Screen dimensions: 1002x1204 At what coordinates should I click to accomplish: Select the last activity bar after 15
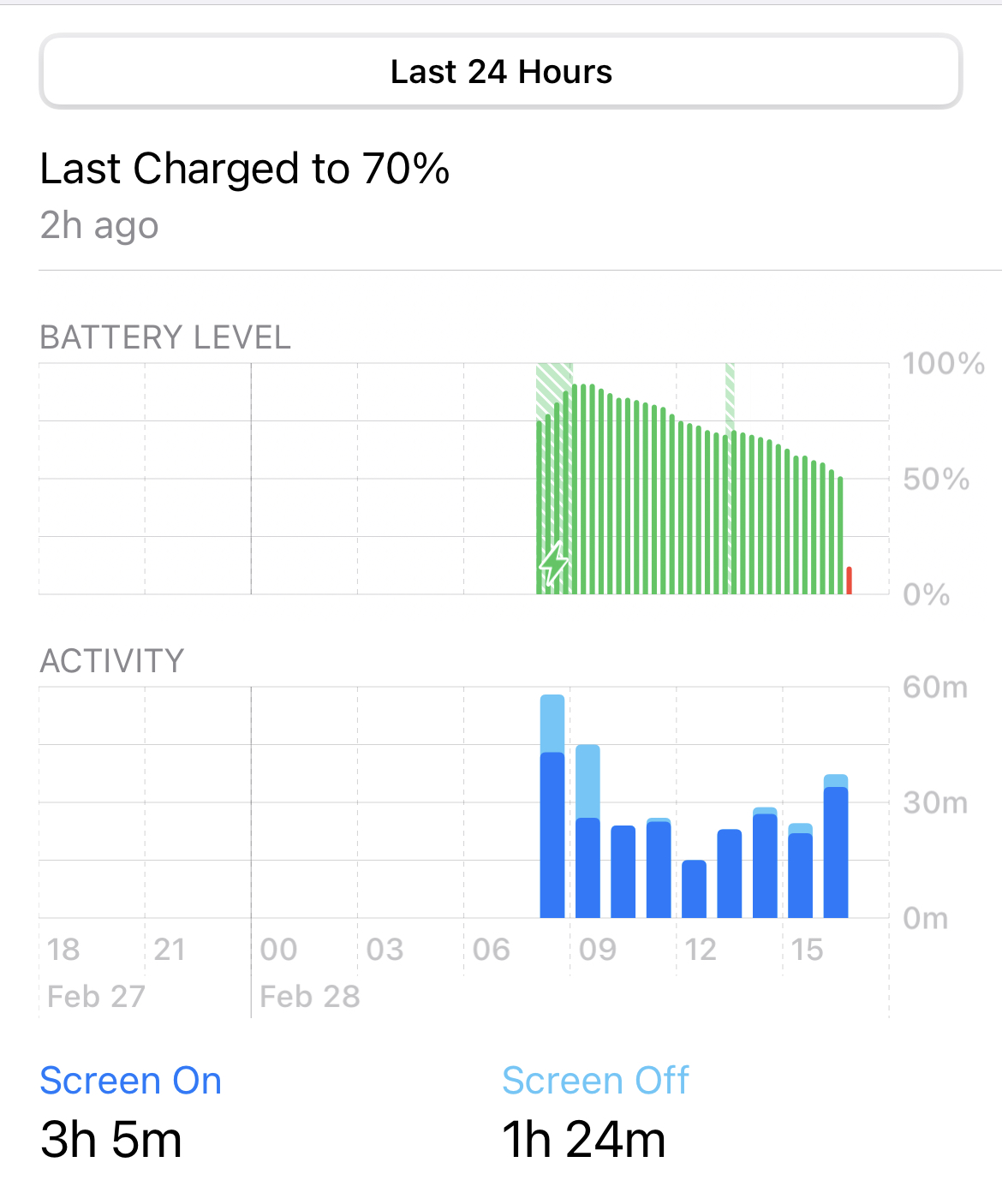tap(835, 848)
